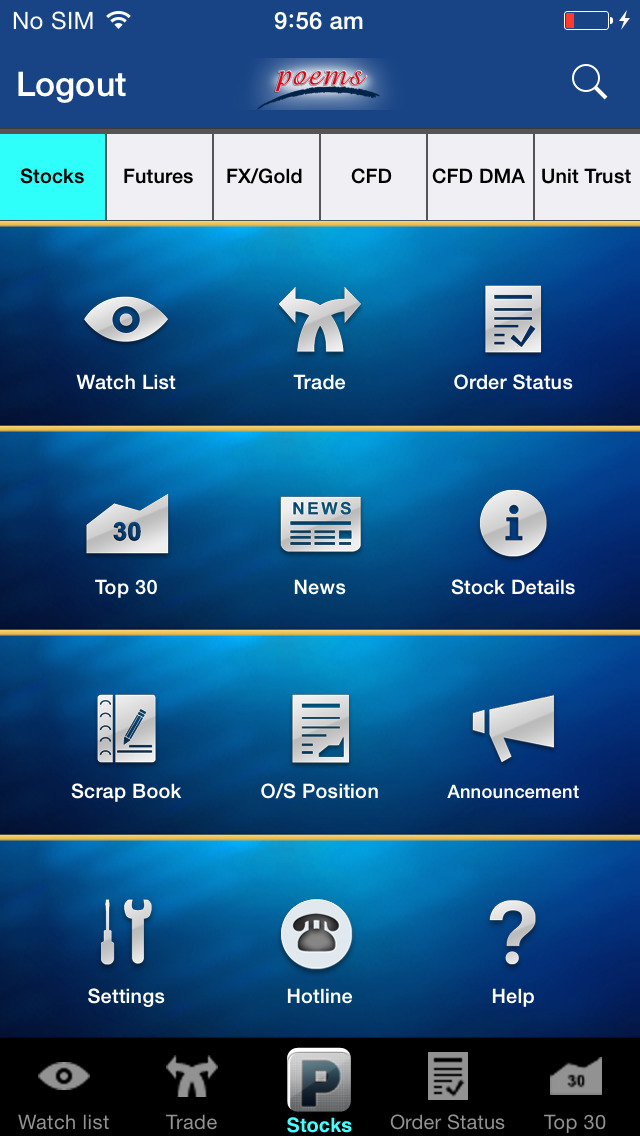640x1136 pixels.
Task: Select the FX/Gold tab
Action: click(265, 176)
